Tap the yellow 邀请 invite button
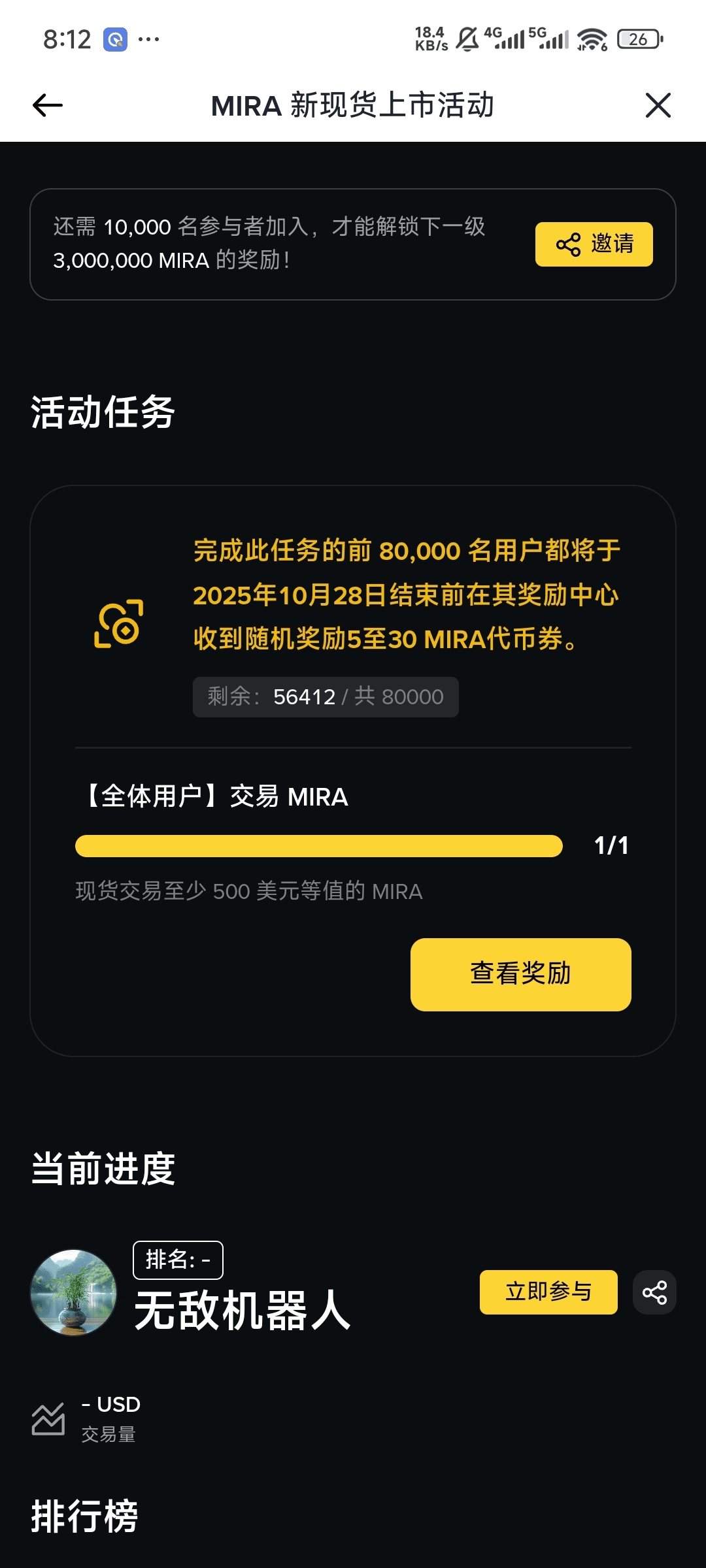 click(x=594, y=244)
